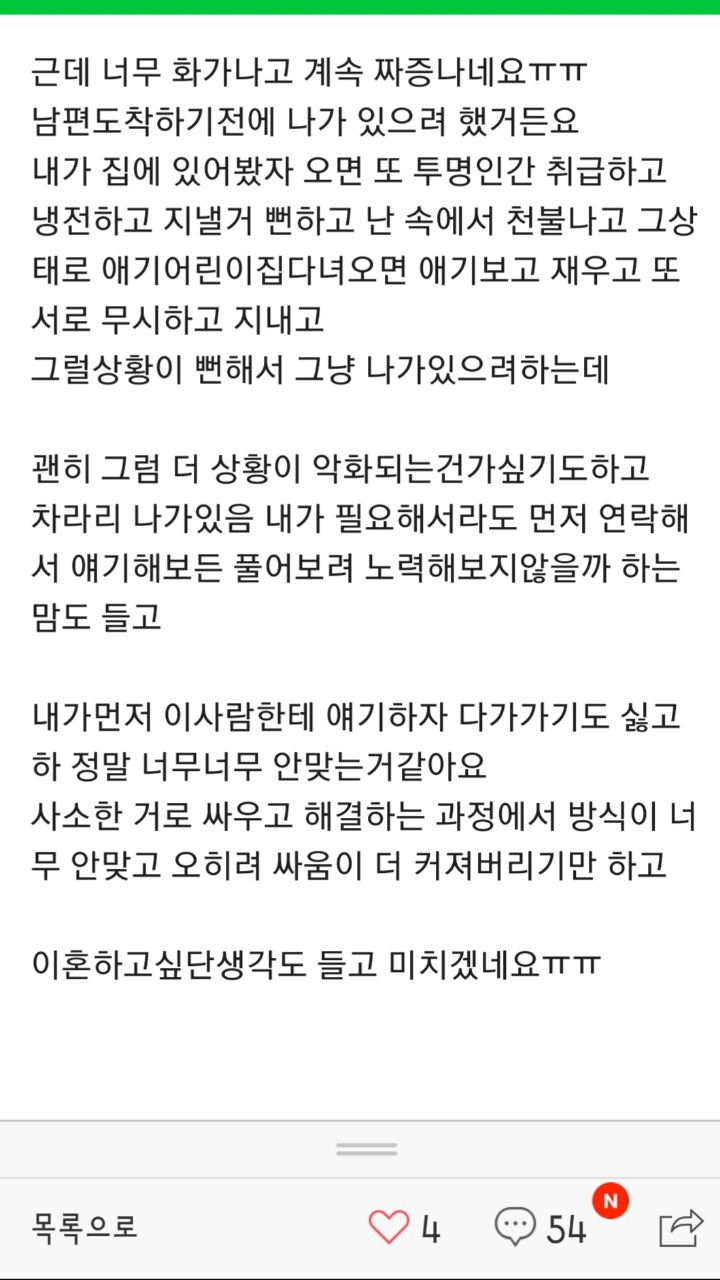Open the 54 comments
The height and width of the screenshot is (1280, 720).
pyautogui.click(x=541, y=1227)
